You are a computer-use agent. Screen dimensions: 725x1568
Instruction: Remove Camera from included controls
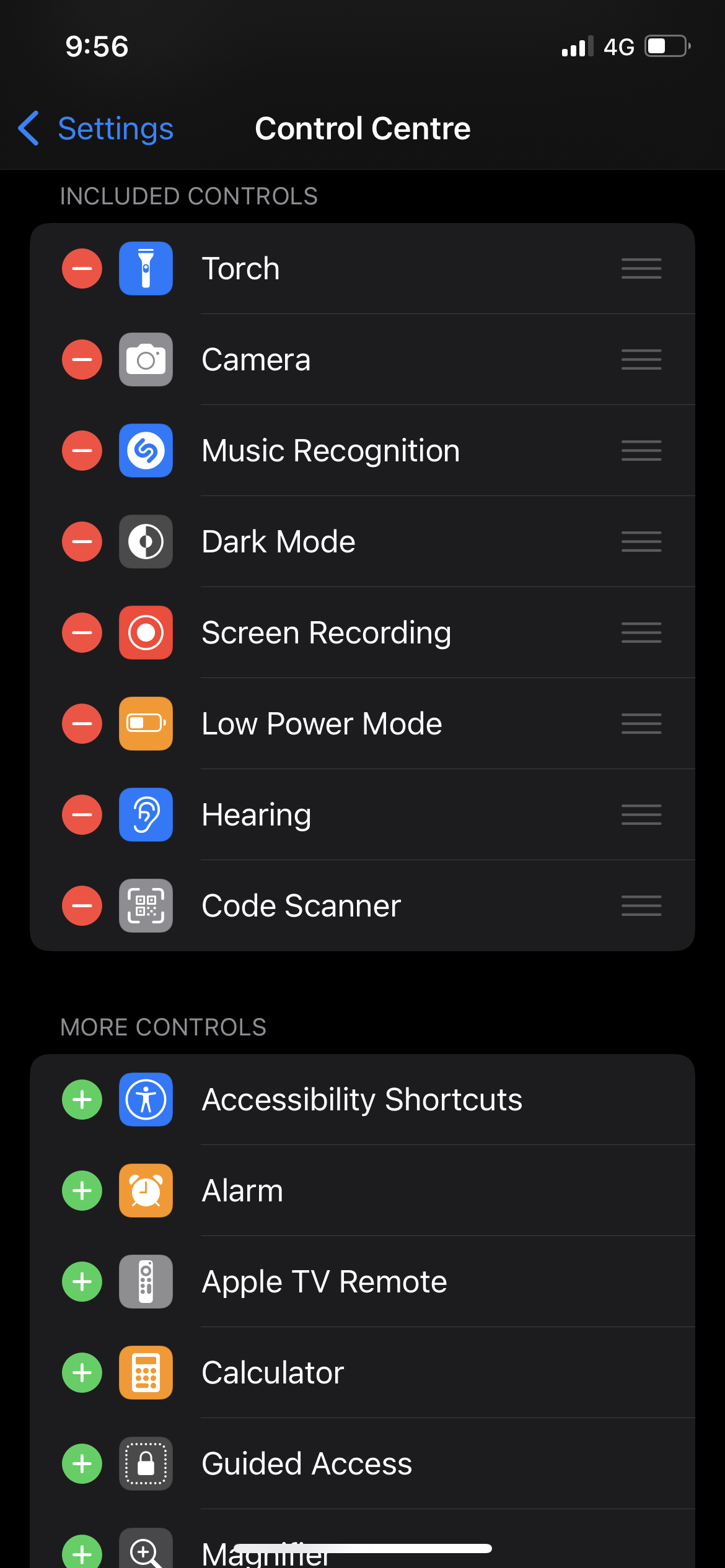[x=82, y=360]
